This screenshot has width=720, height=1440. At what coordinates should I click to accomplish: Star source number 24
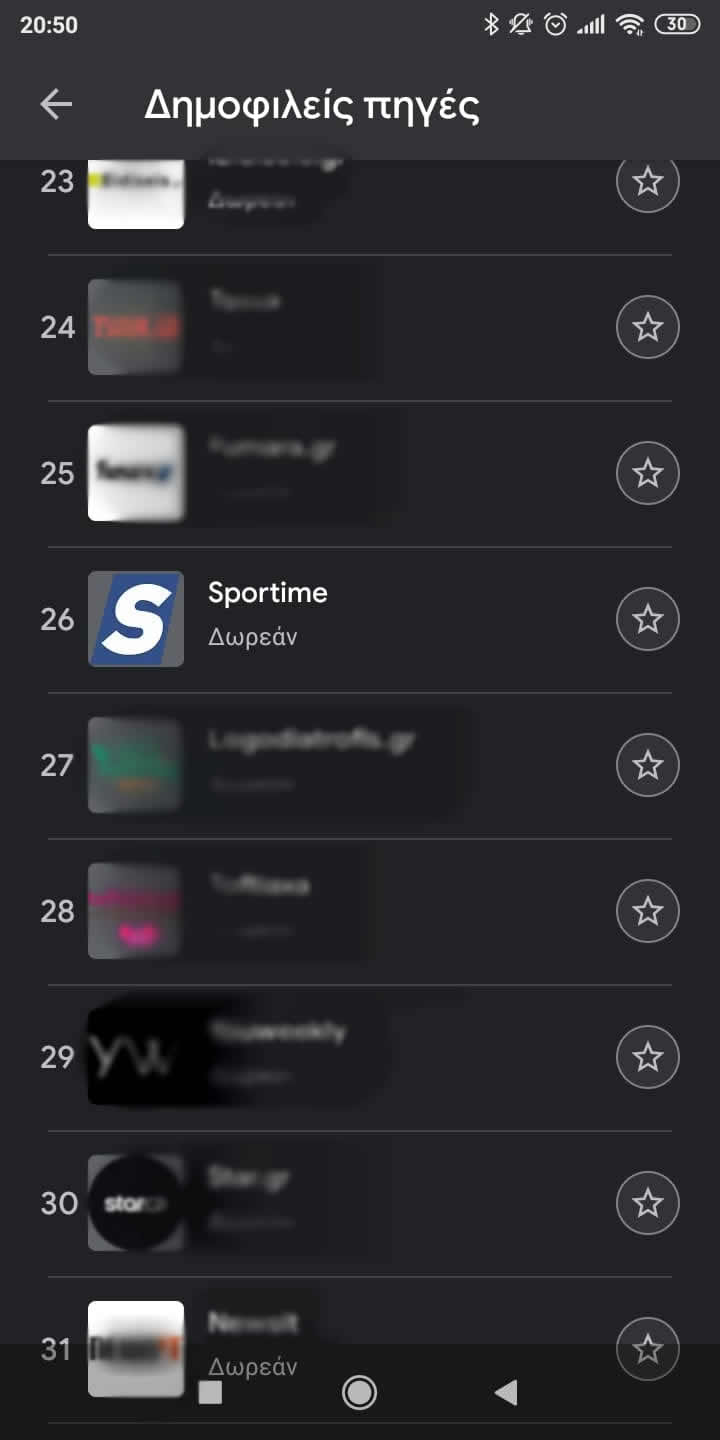[648, 327]
